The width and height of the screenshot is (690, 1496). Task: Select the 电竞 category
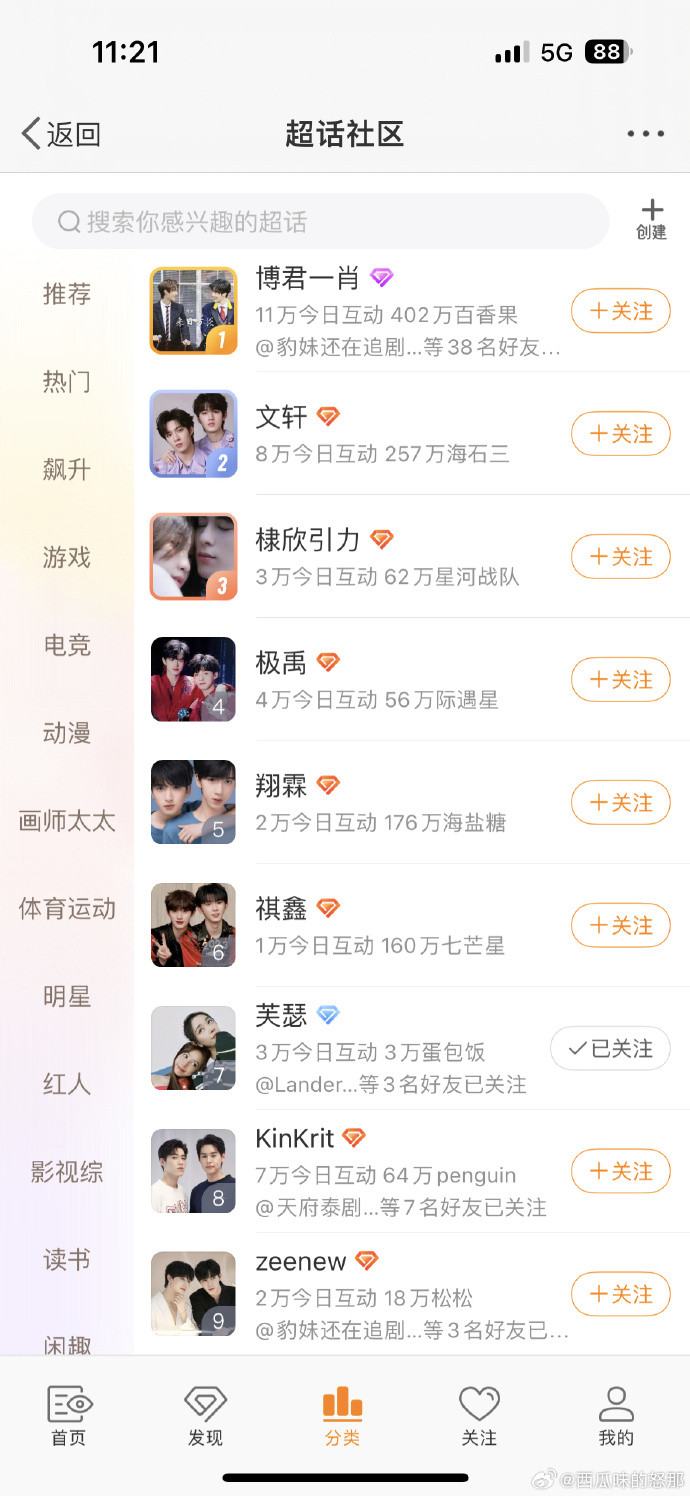(67, 645)
